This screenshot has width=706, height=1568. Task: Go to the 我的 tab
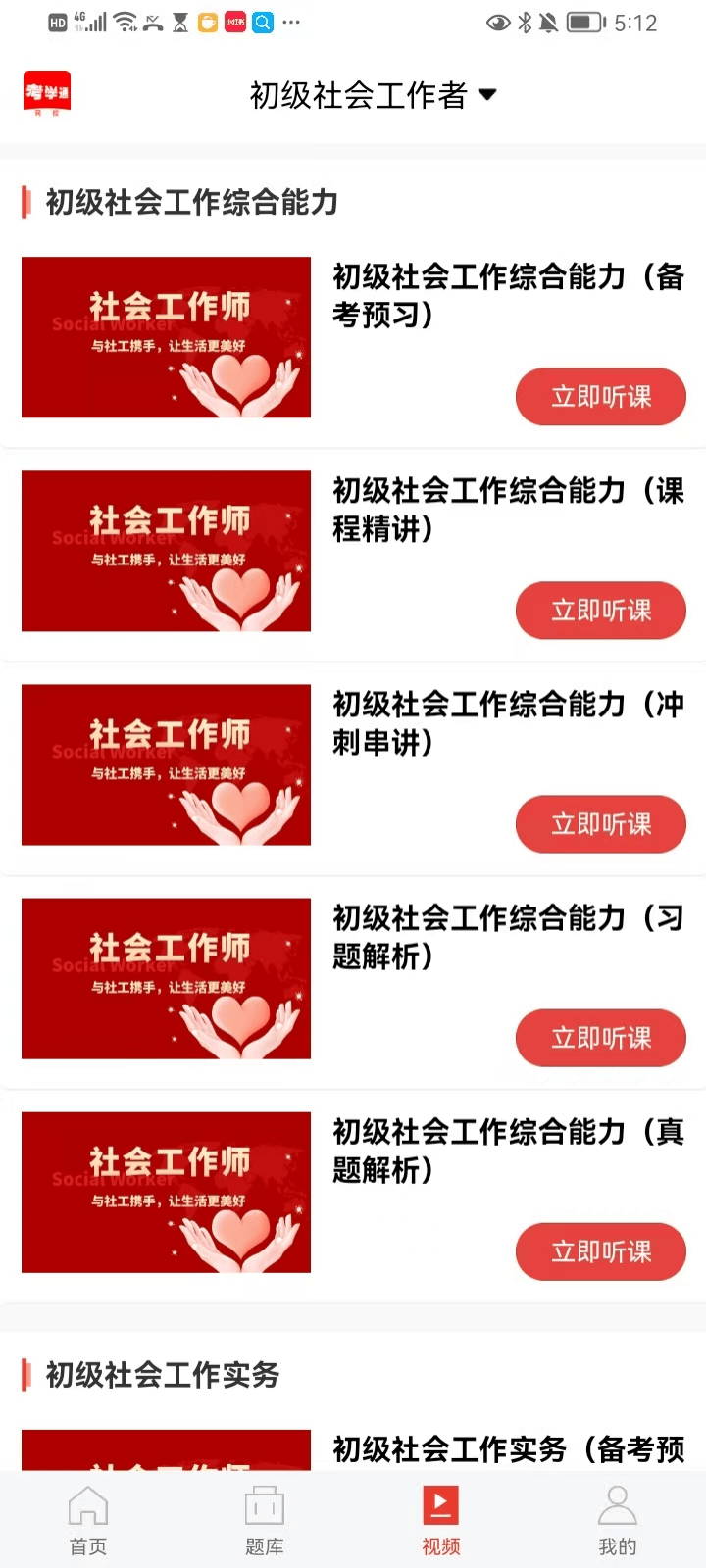tap(618, 1519)
